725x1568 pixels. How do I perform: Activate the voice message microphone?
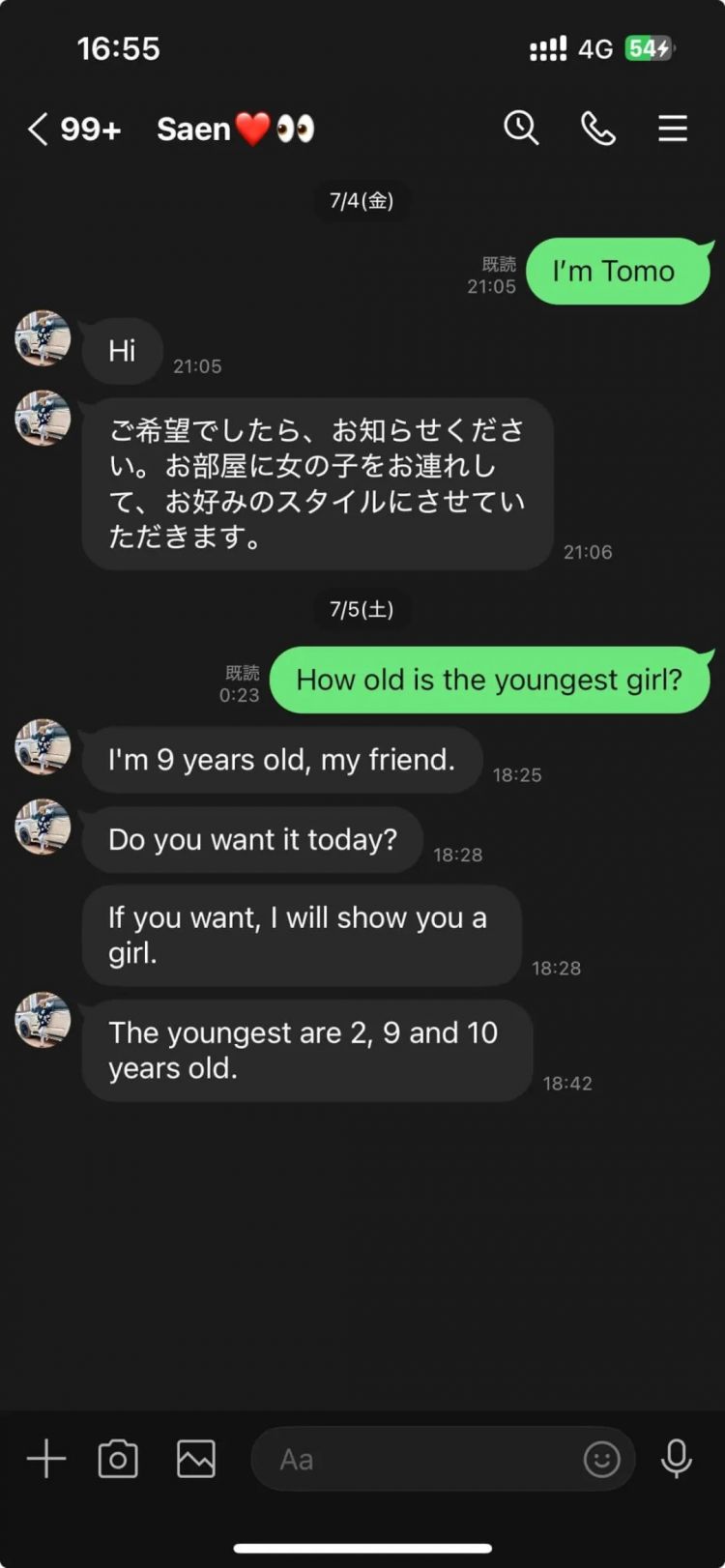(676, 1459)
